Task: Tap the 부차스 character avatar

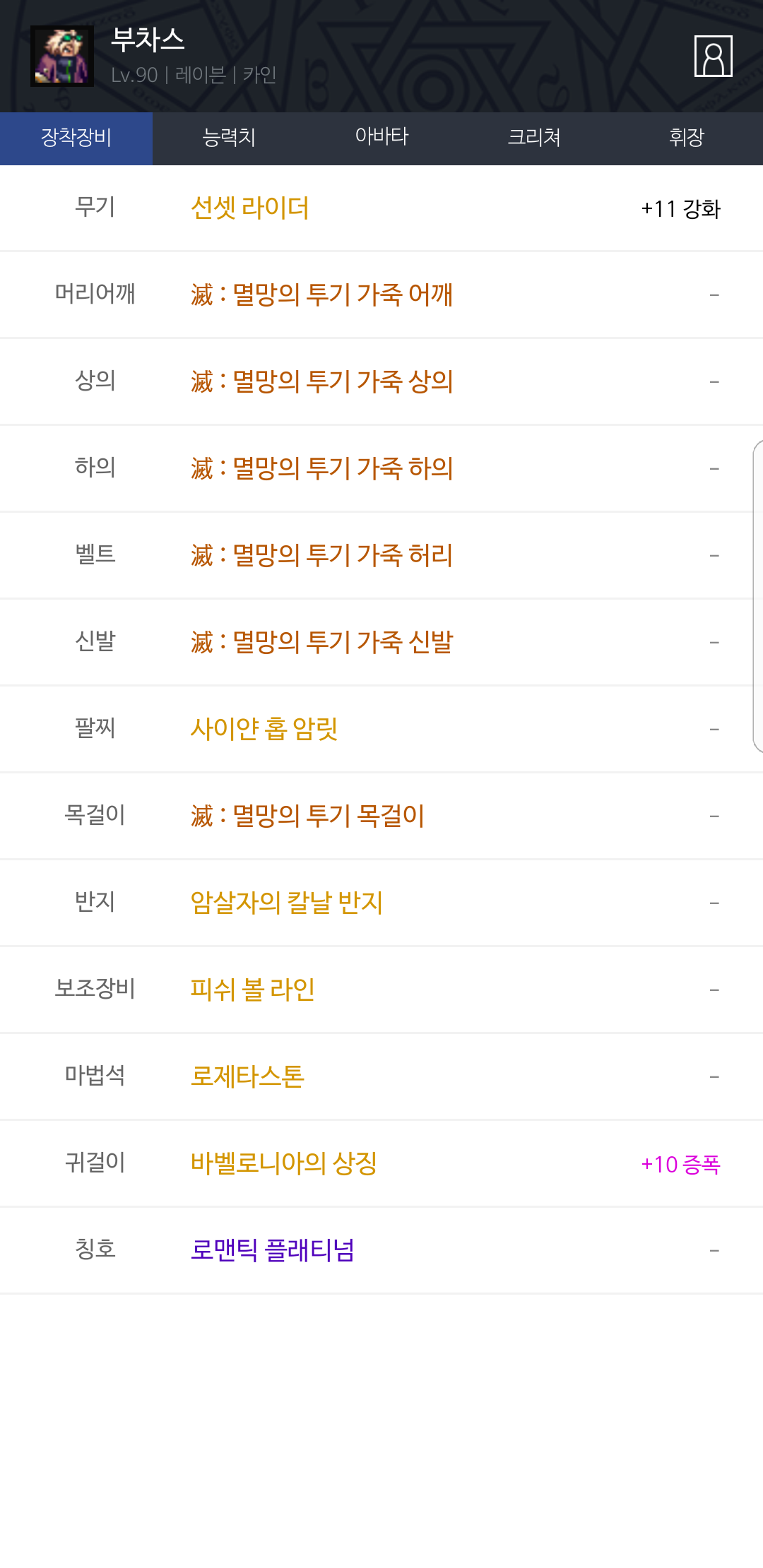Action: pos(62,57)
